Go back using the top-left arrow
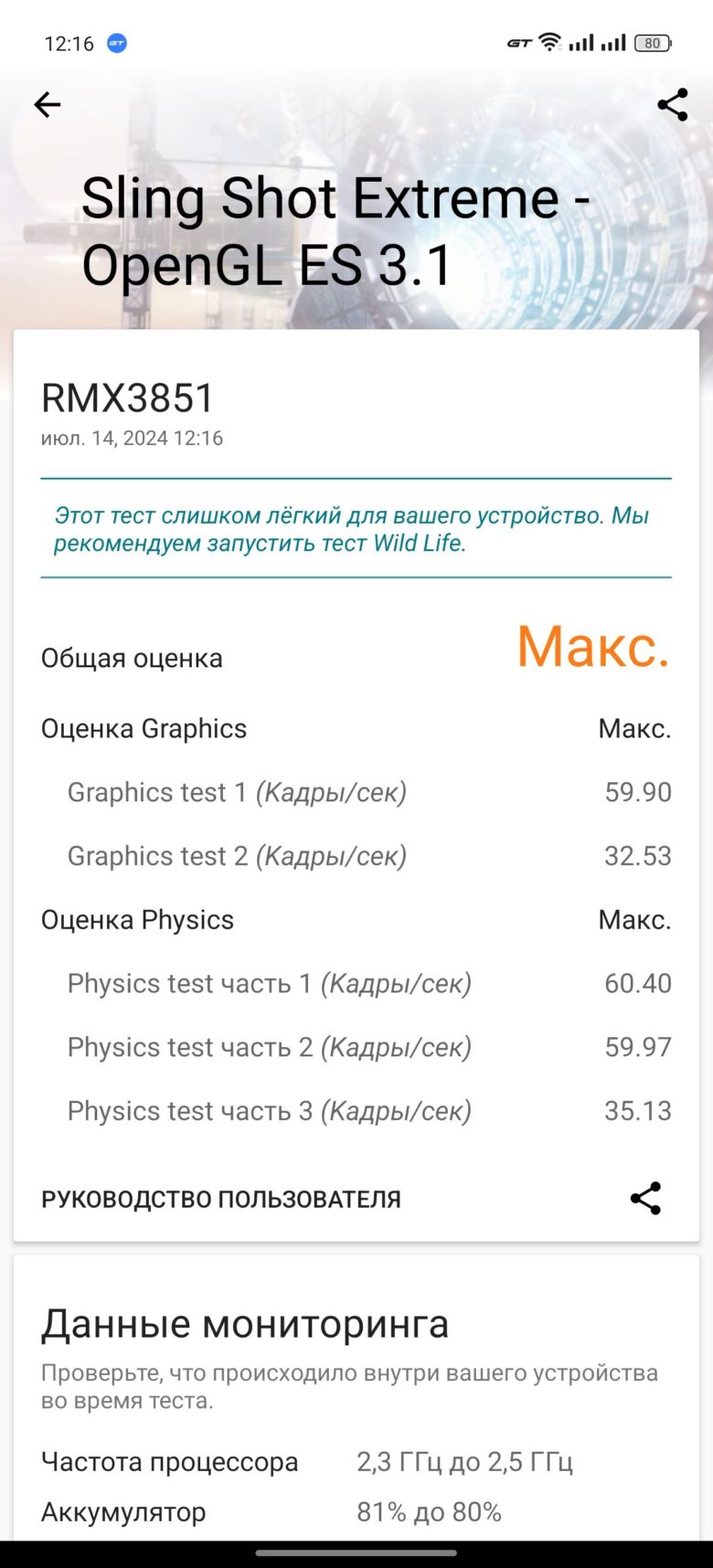Image resolution: width=713 pixels, height=1568 pixels. coord(48,105)
